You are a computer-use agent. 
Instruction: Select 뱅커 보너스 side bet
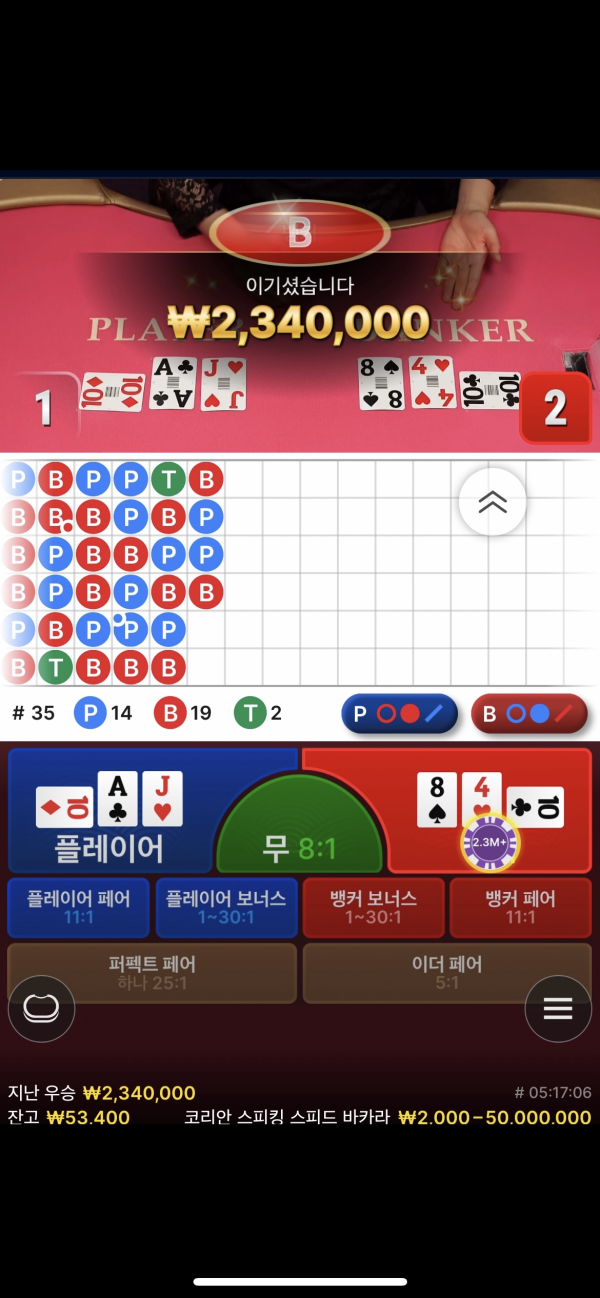click(x=372, y=907)
